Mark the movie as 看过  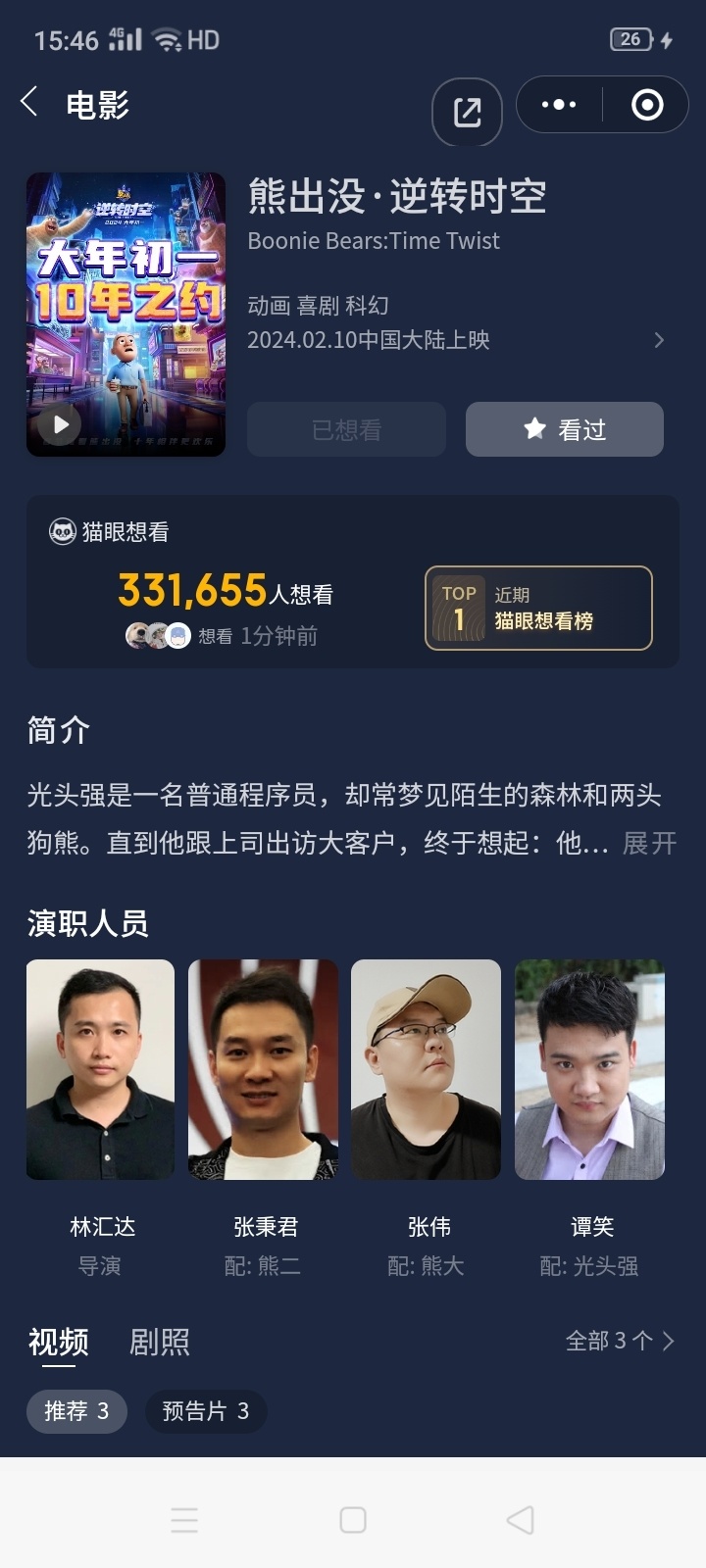[x=564, y=429]
